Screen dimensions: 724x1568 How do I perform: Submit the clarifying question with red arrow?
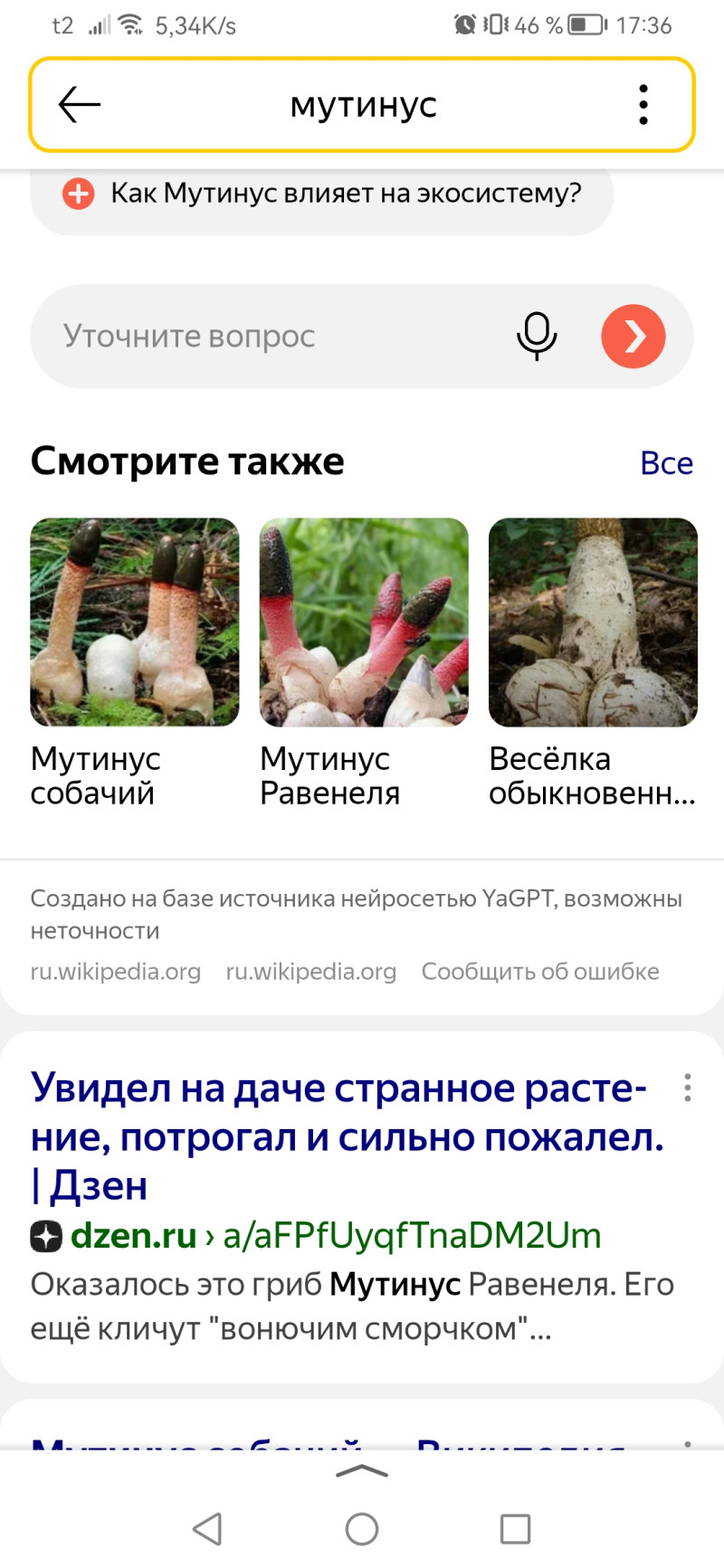(633, 337)
